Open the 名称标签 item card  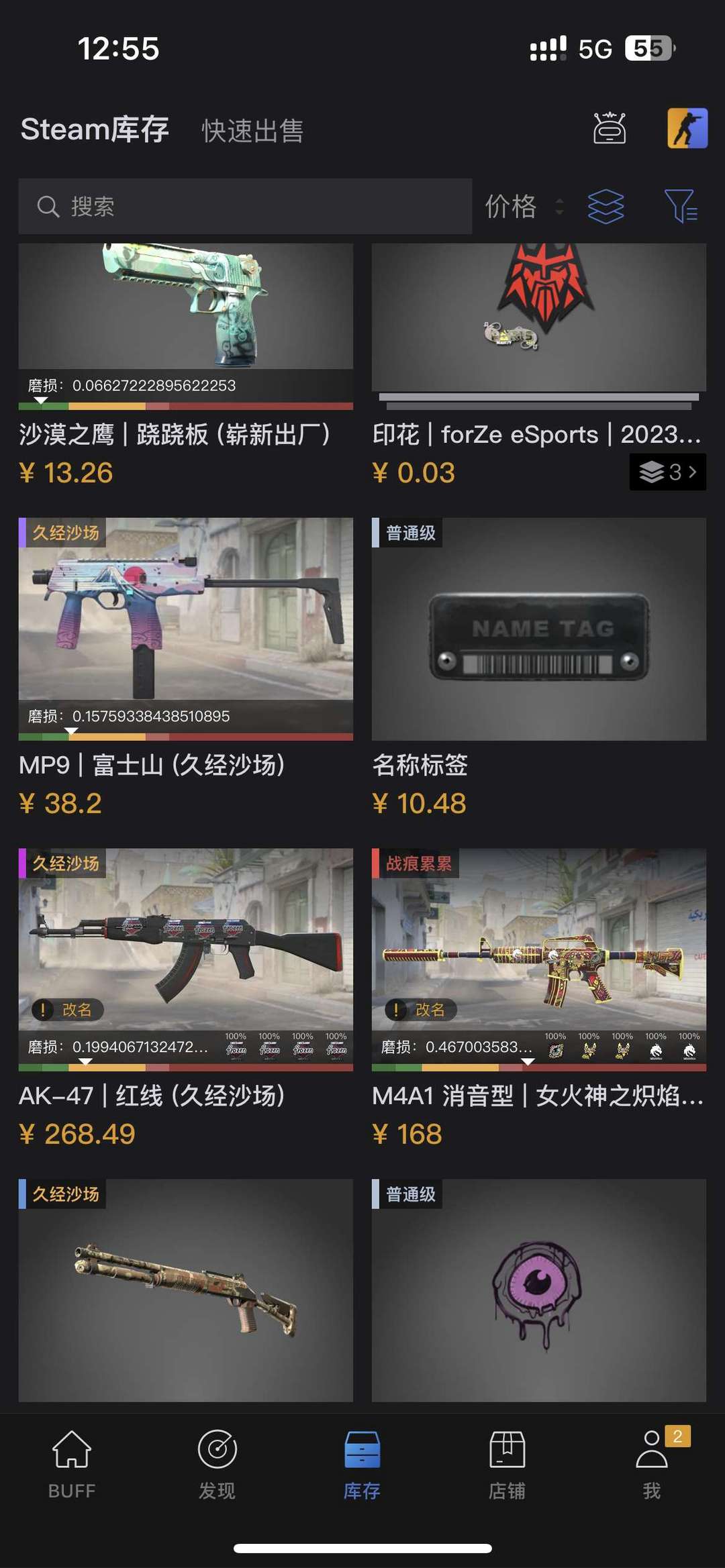point(539,668)
